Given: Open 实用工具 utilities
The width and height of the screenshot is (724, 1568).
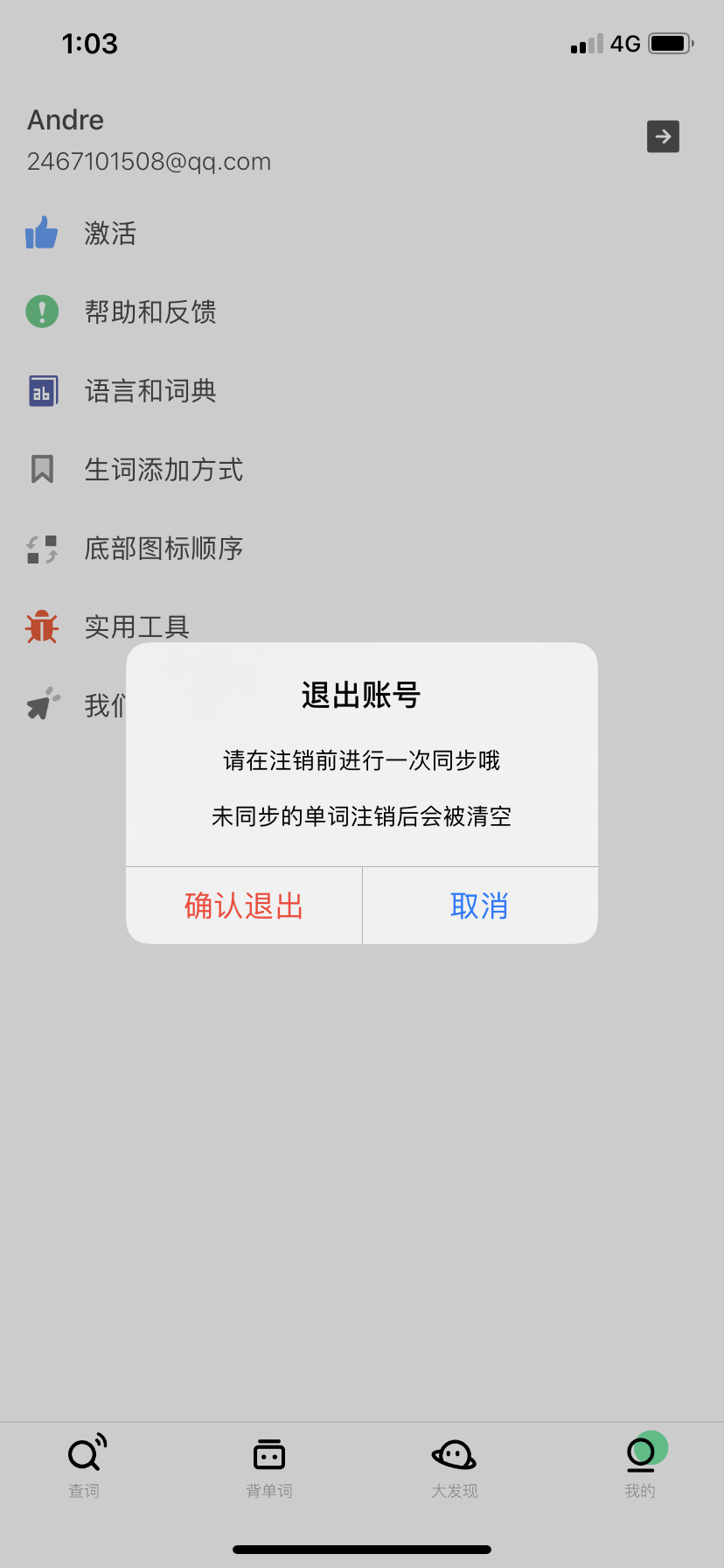Looking at the screenshot, I should point(136,626).
